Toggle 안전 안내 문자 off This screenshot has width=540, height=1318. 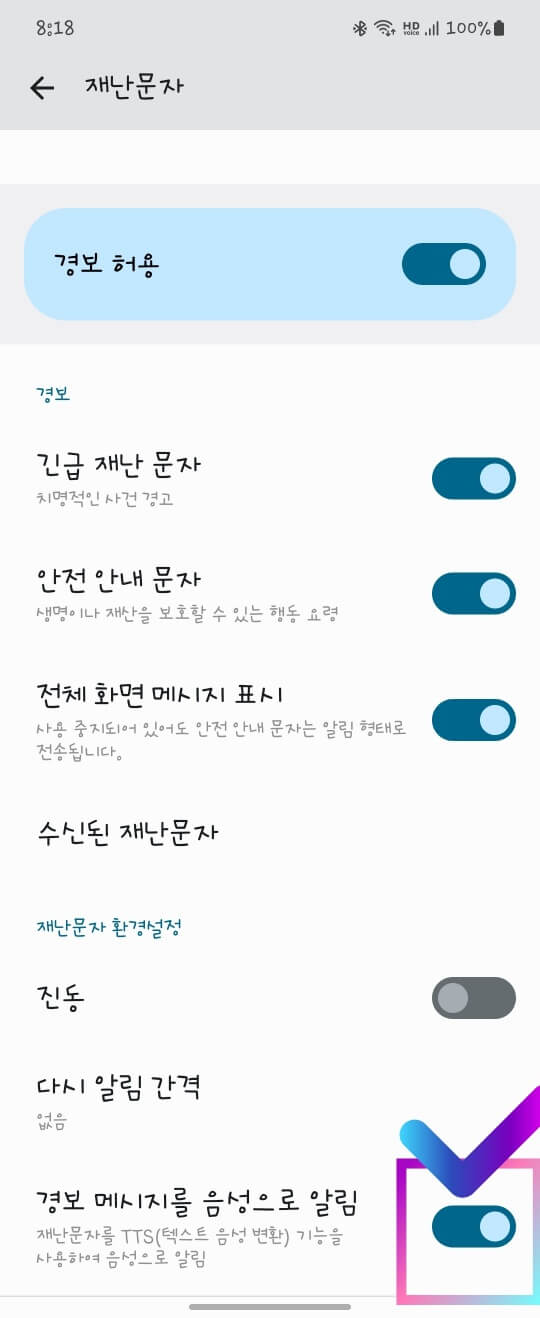click(x=474, y=594)
